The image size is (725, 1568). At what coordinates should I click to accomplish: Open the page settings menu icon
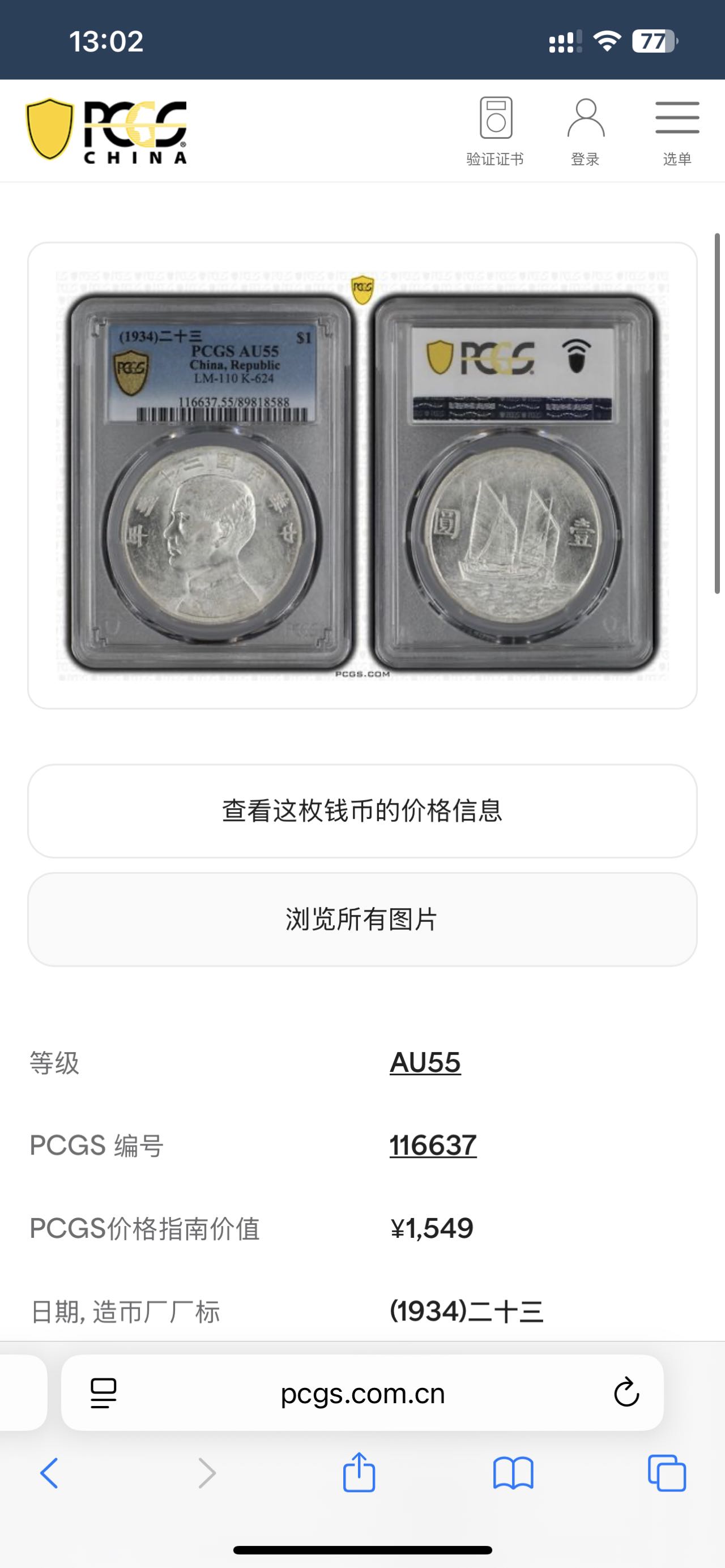click(104, 1393)
